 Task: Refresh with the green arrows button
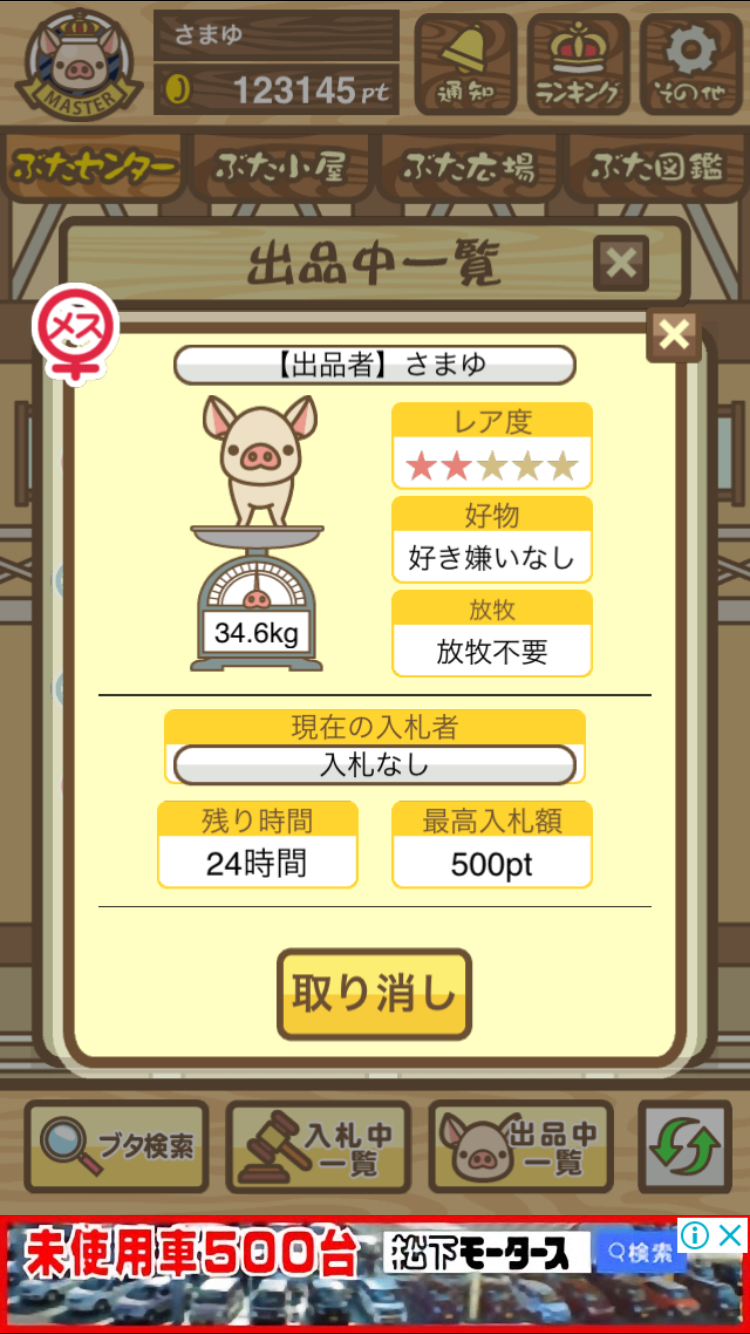(685, 1146)
